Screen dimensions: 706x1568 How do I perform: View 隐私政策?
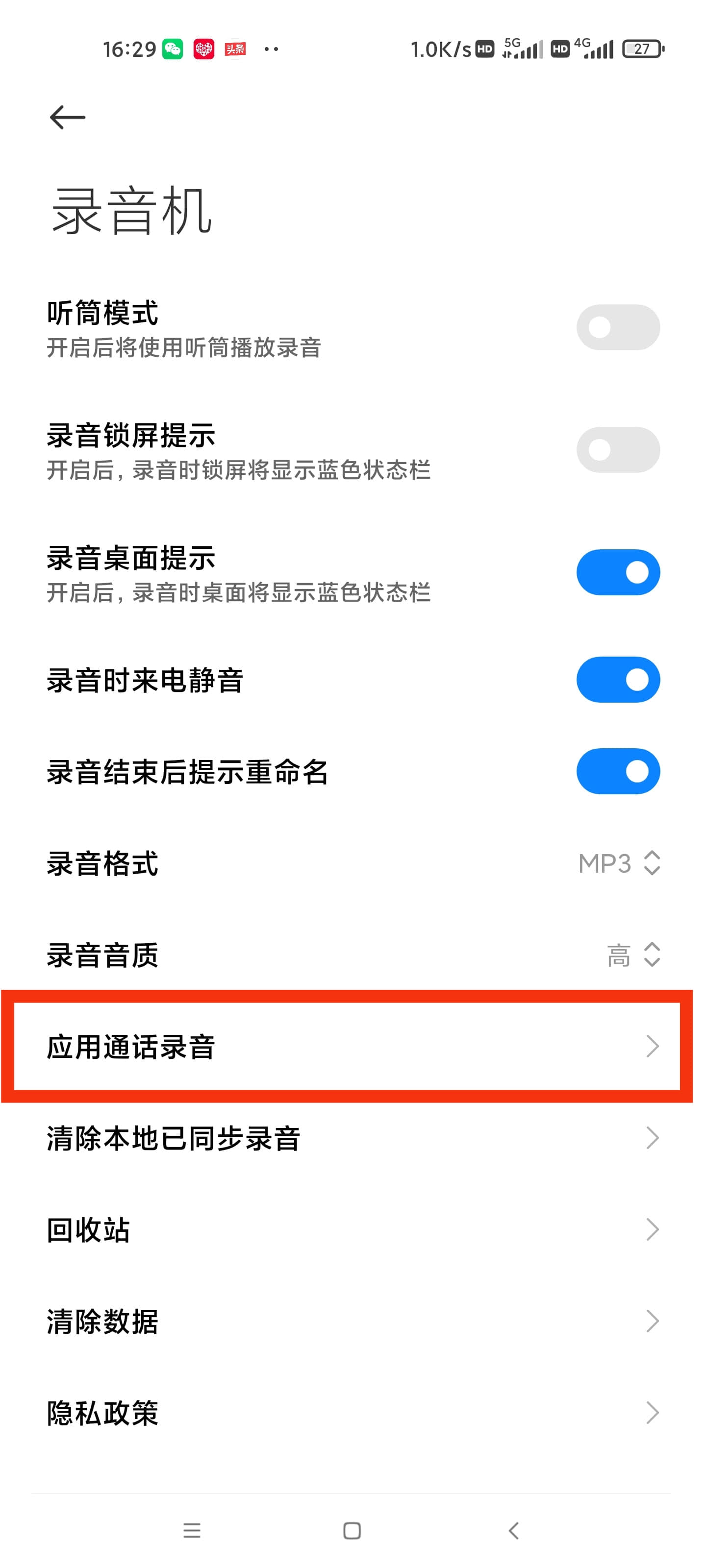click(353, 1413)
